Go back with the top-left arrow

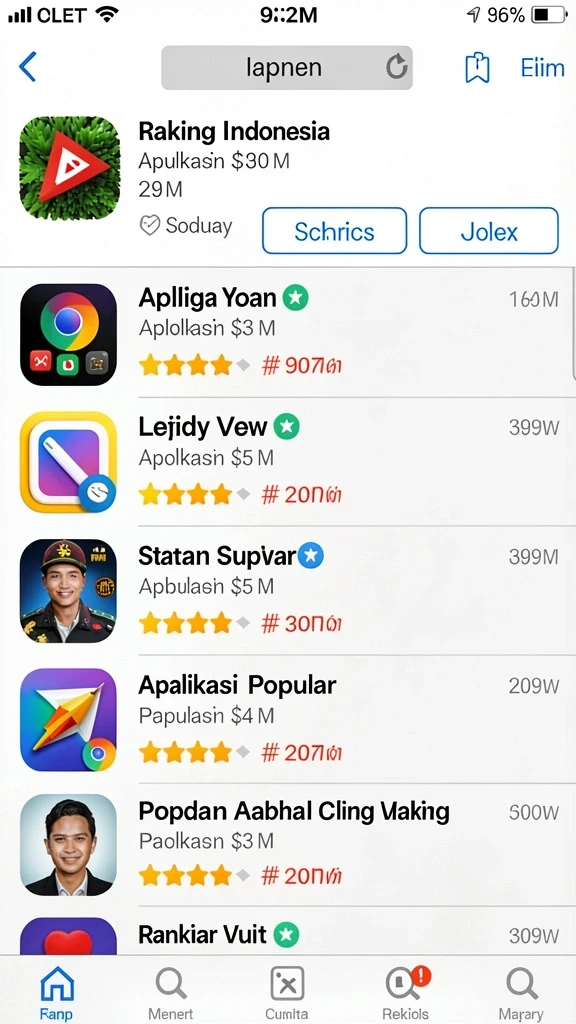point(27,67)
